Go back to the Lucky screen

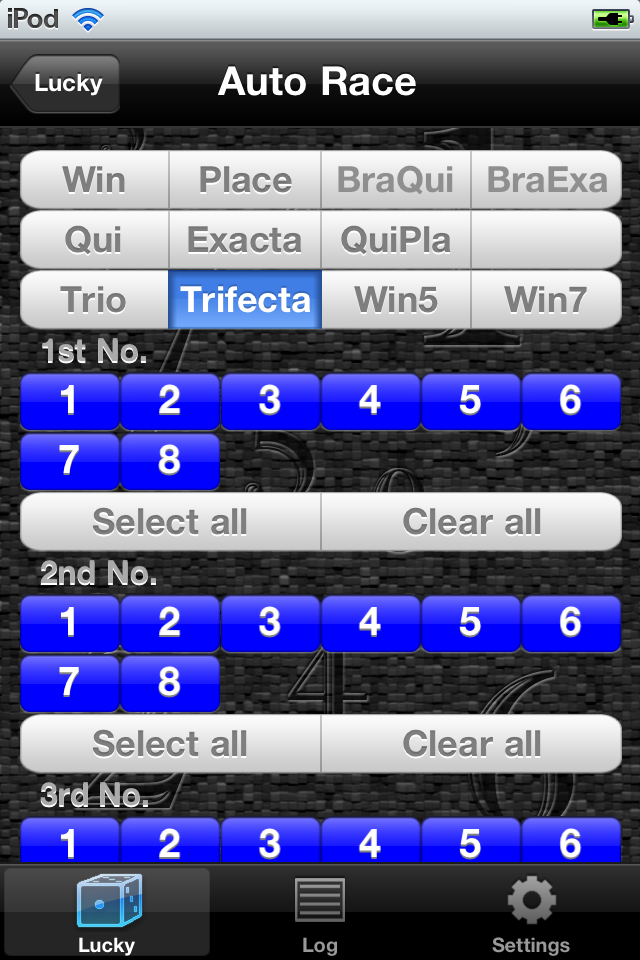pyautogui.click(x=66, y=83)
